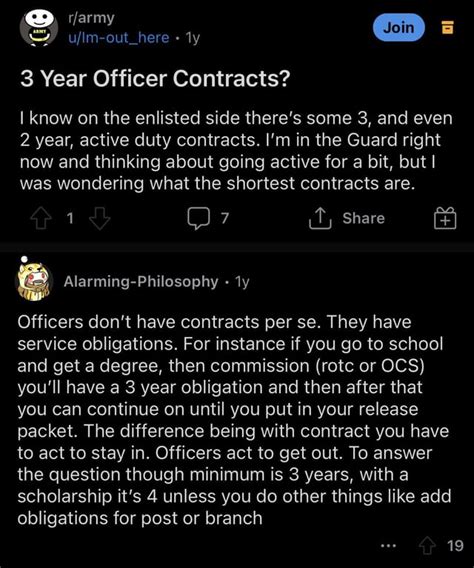
Task: Tap the archived post icon
Action: click(448, 28)
